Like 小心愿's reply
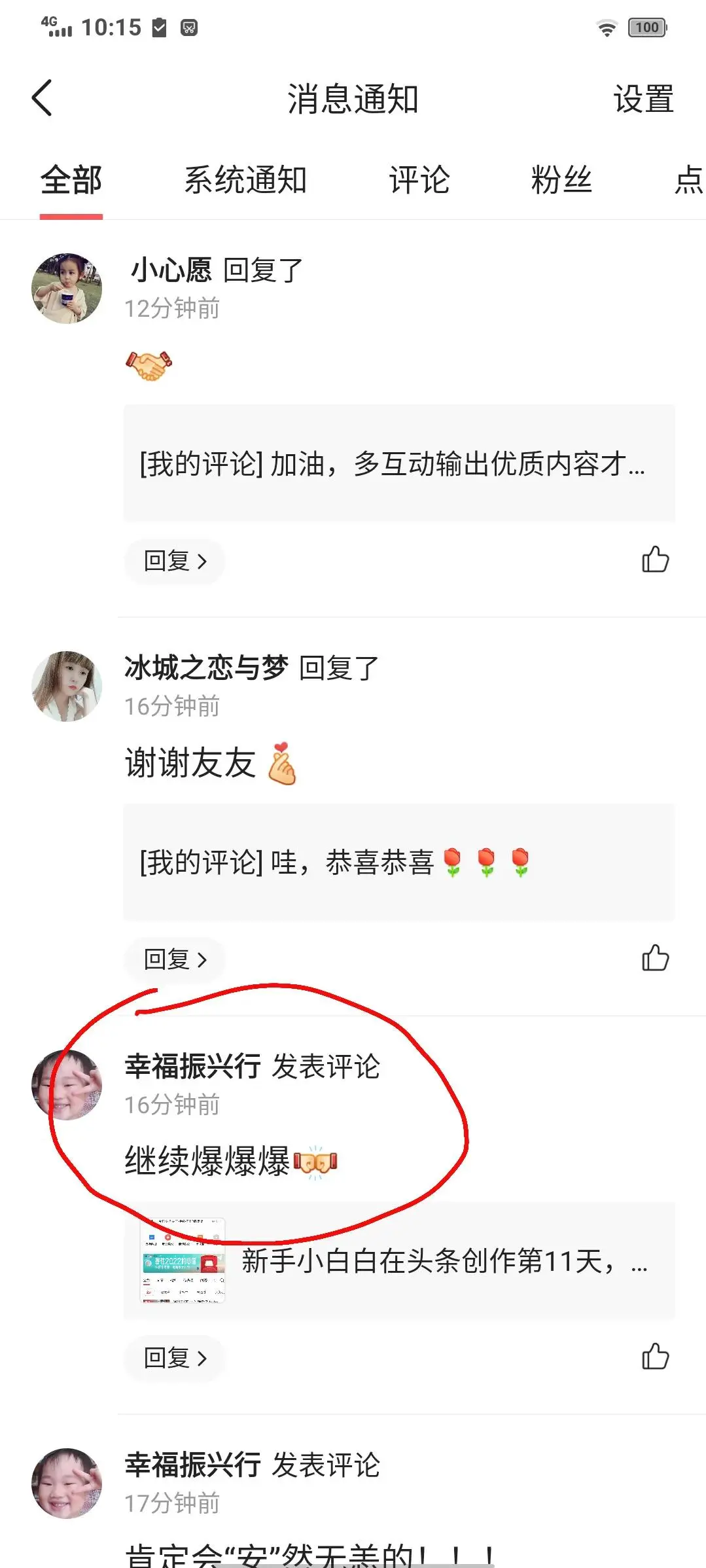Image resolution: width=706 pixels, height=1568 pixels. click(x=655, y=560)
